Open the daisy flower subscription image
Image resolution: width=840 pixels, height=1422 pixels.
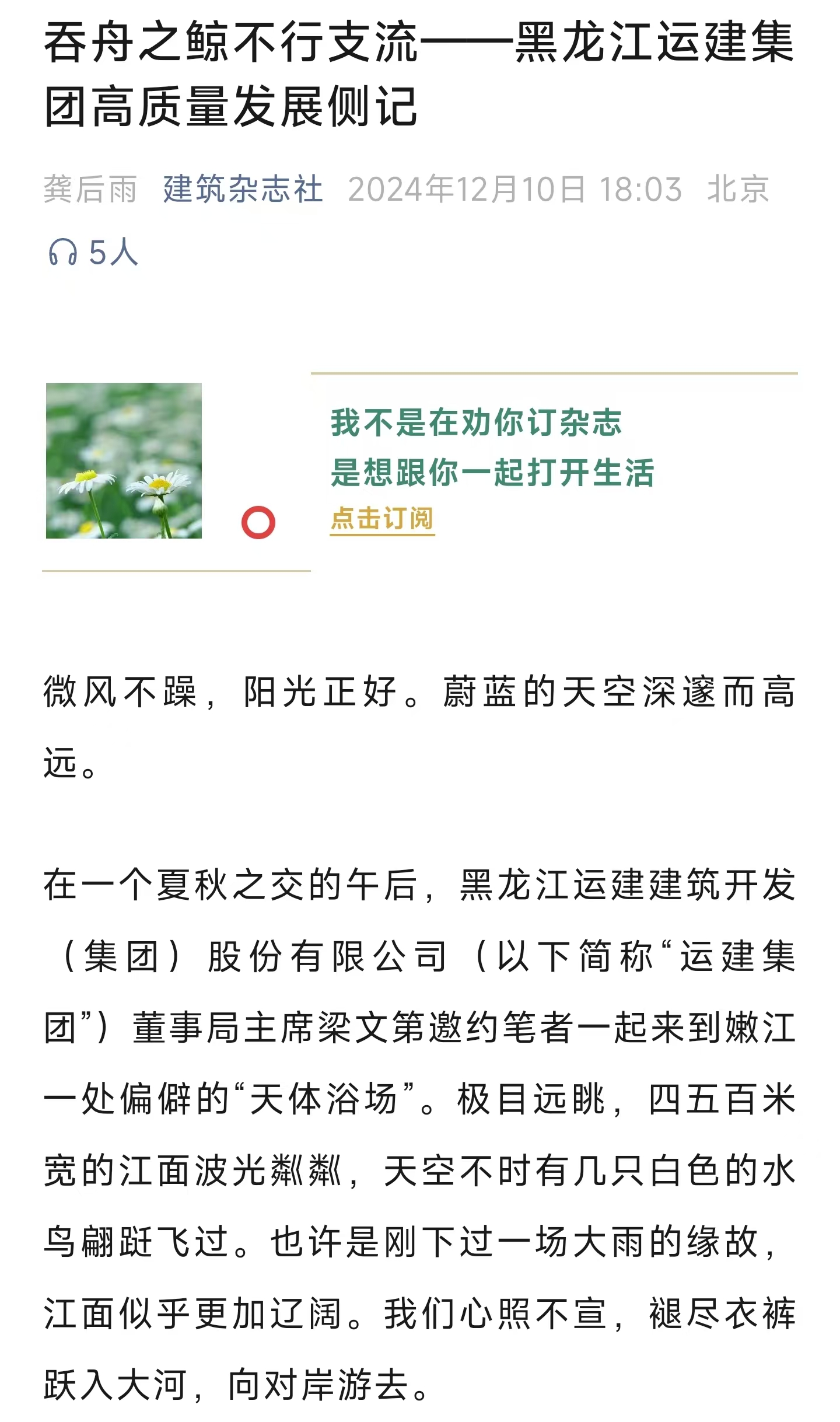(124, 460)
